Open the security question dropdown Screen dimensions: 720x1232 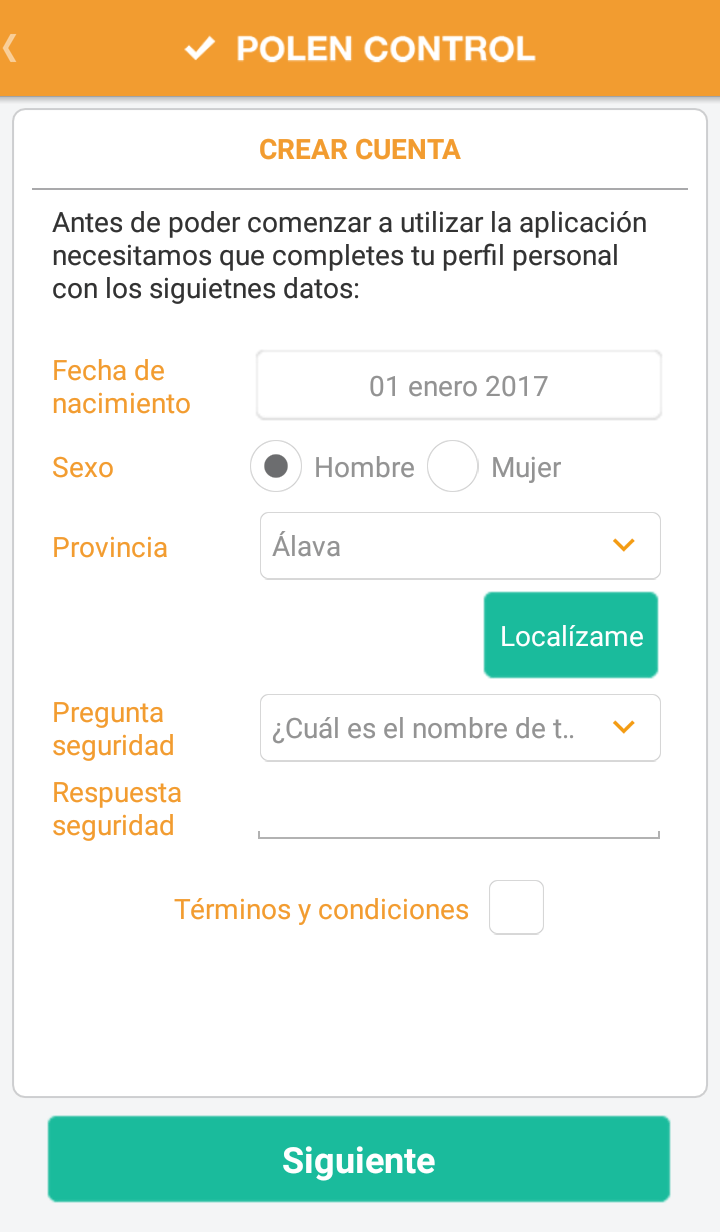[460, 728]
